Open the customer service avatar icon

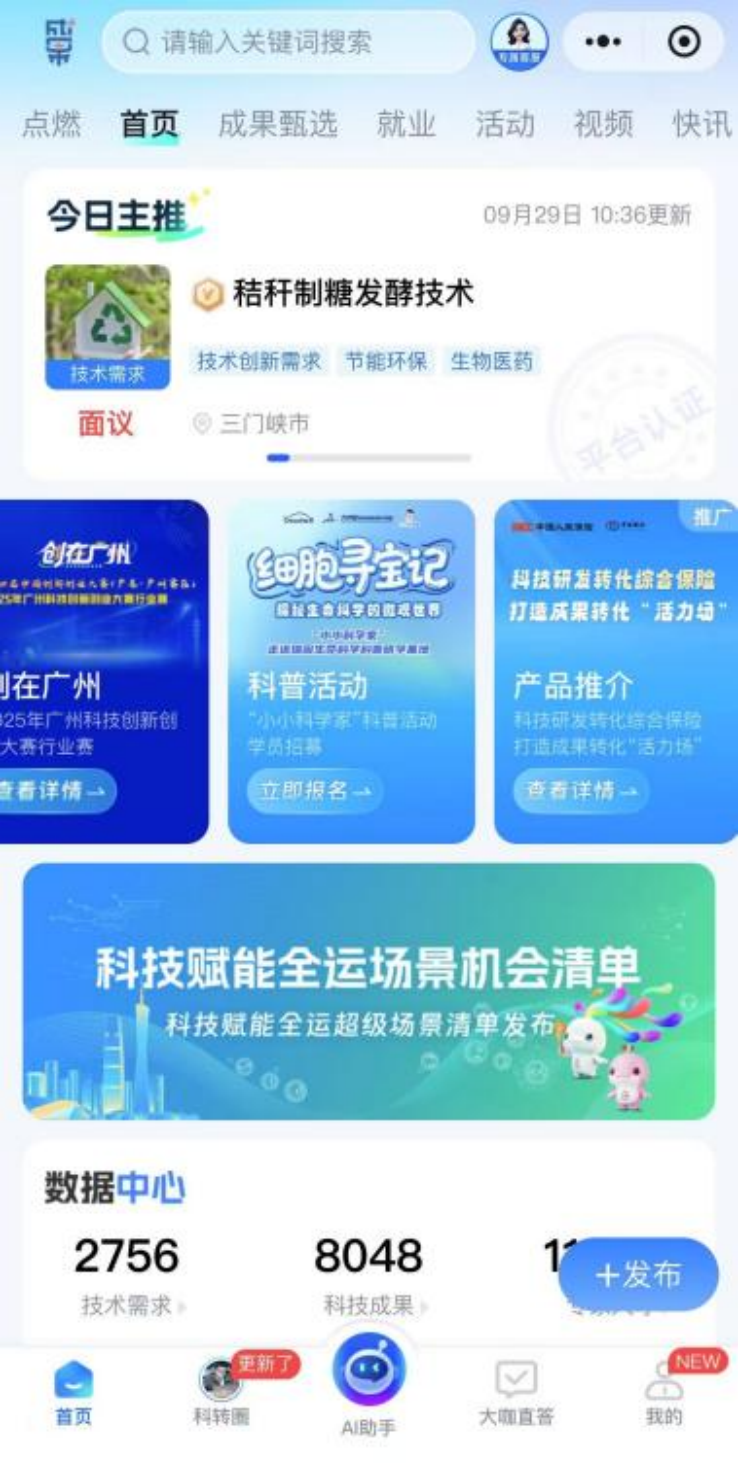519,42
